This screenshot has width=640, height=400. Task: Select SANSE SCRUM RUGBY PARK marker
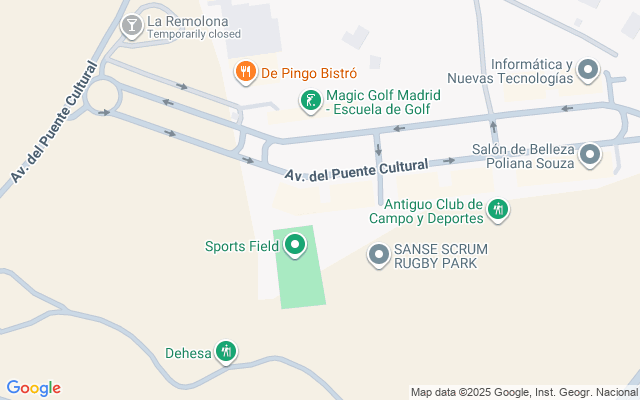(378, 256)
